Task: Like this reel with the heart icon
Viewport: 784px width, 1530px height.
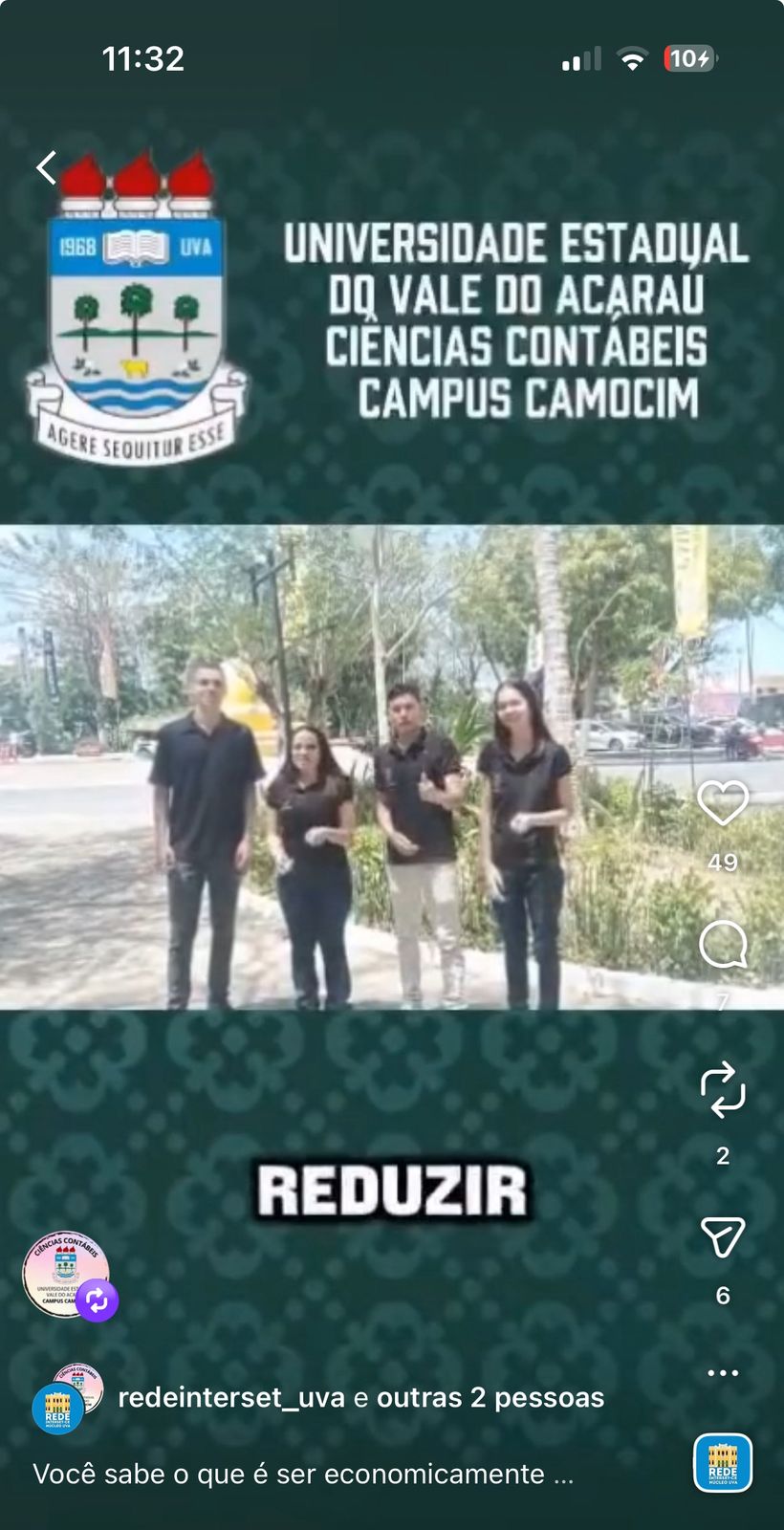Action: click(x=723, y=803)
